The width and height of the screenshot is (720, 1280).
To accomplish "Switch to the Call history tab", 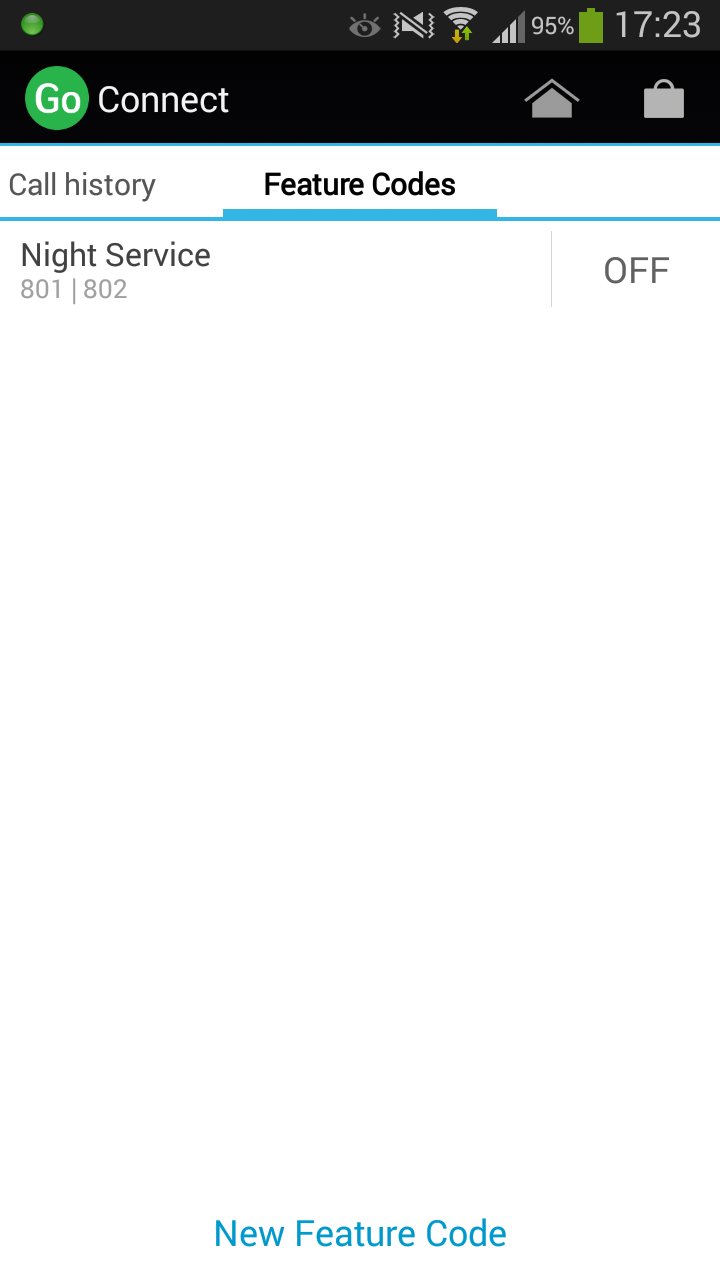I will [83, 185].
